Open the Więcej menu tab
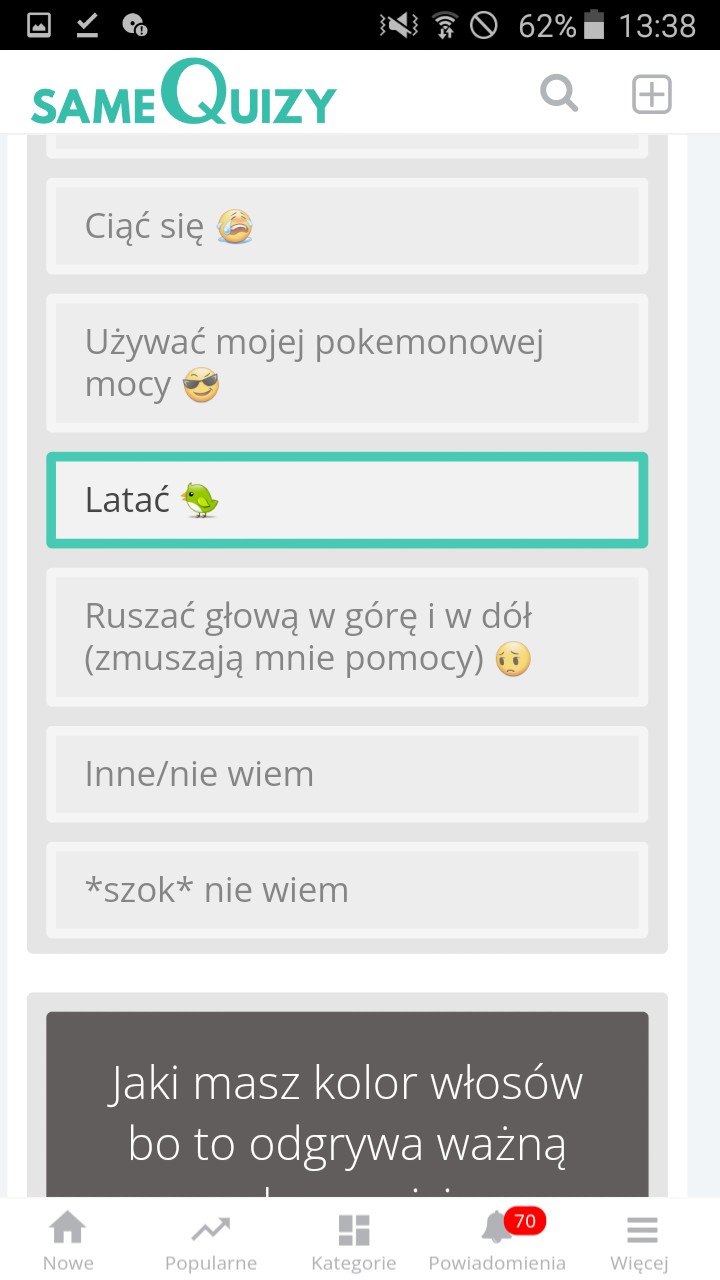Image resolution: width=720 pixels, height=1280 pixels. point(641,1241)
